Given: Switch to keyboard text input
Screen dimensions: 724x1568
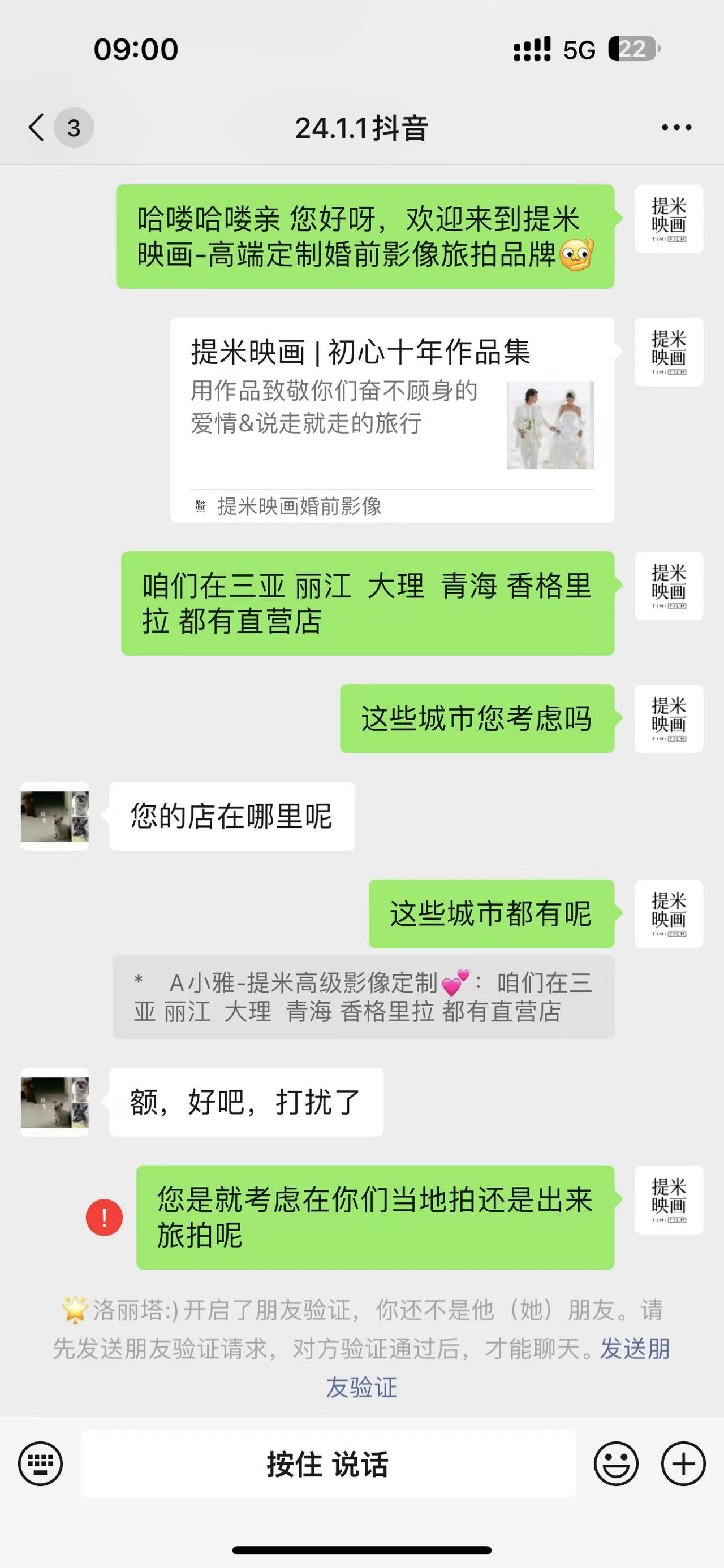Looking at the screenshot, I should point(40,1463).
